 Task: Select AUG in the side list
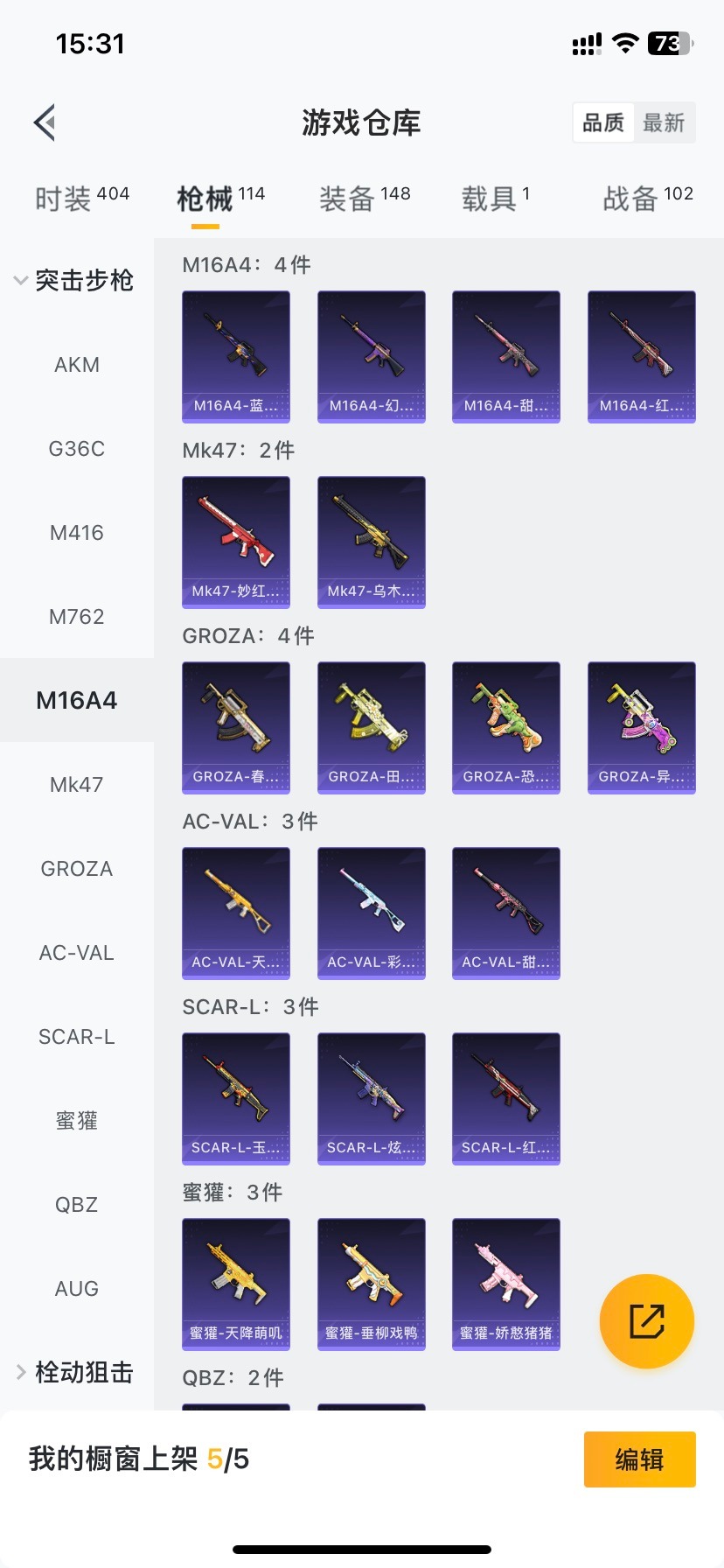point(77,1289)
